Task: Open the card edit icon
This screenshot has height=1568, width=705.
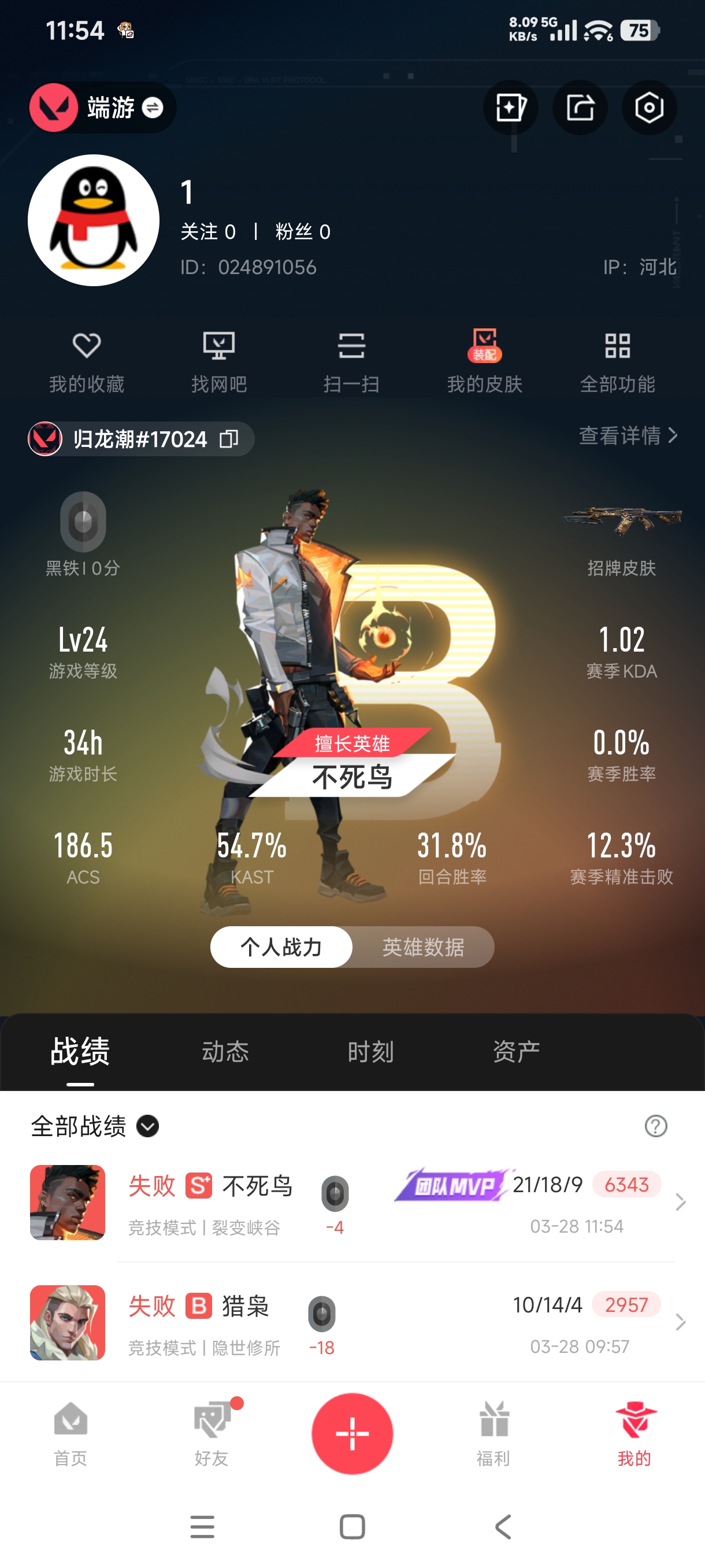Action: click(510, 108)
